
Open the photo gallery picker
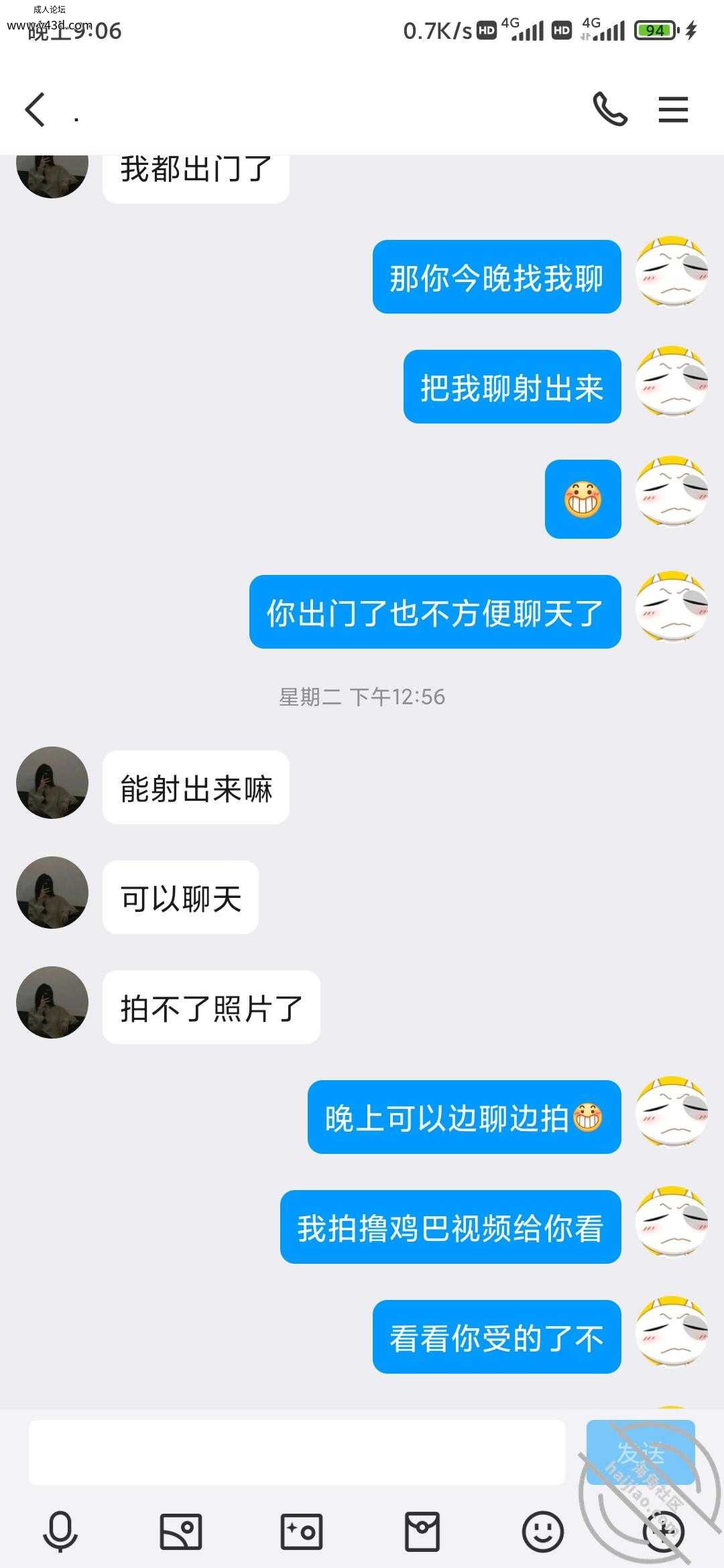tap(181, 1532)
